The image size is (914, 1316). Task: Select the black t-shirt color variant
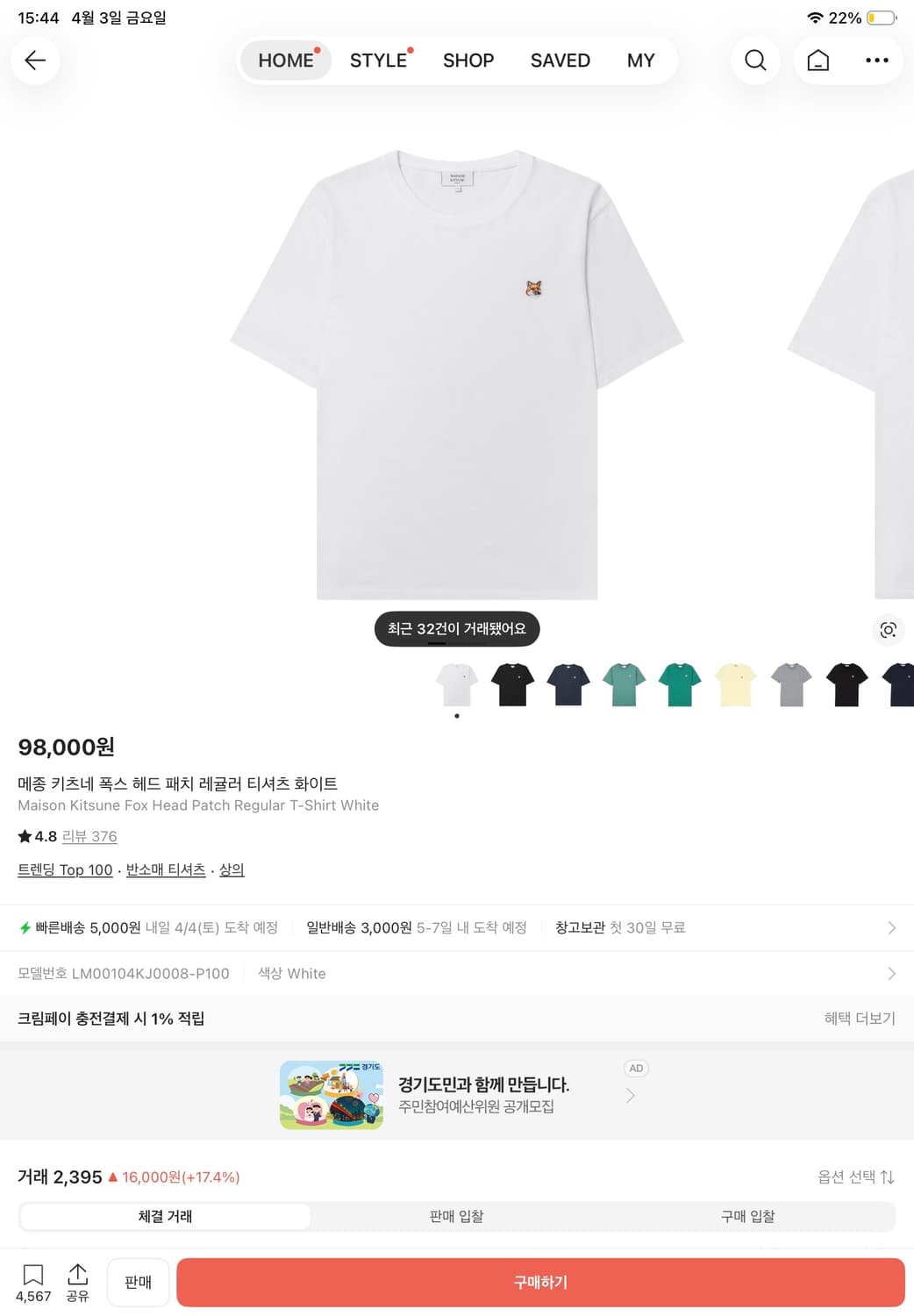[x=513, y=684]
